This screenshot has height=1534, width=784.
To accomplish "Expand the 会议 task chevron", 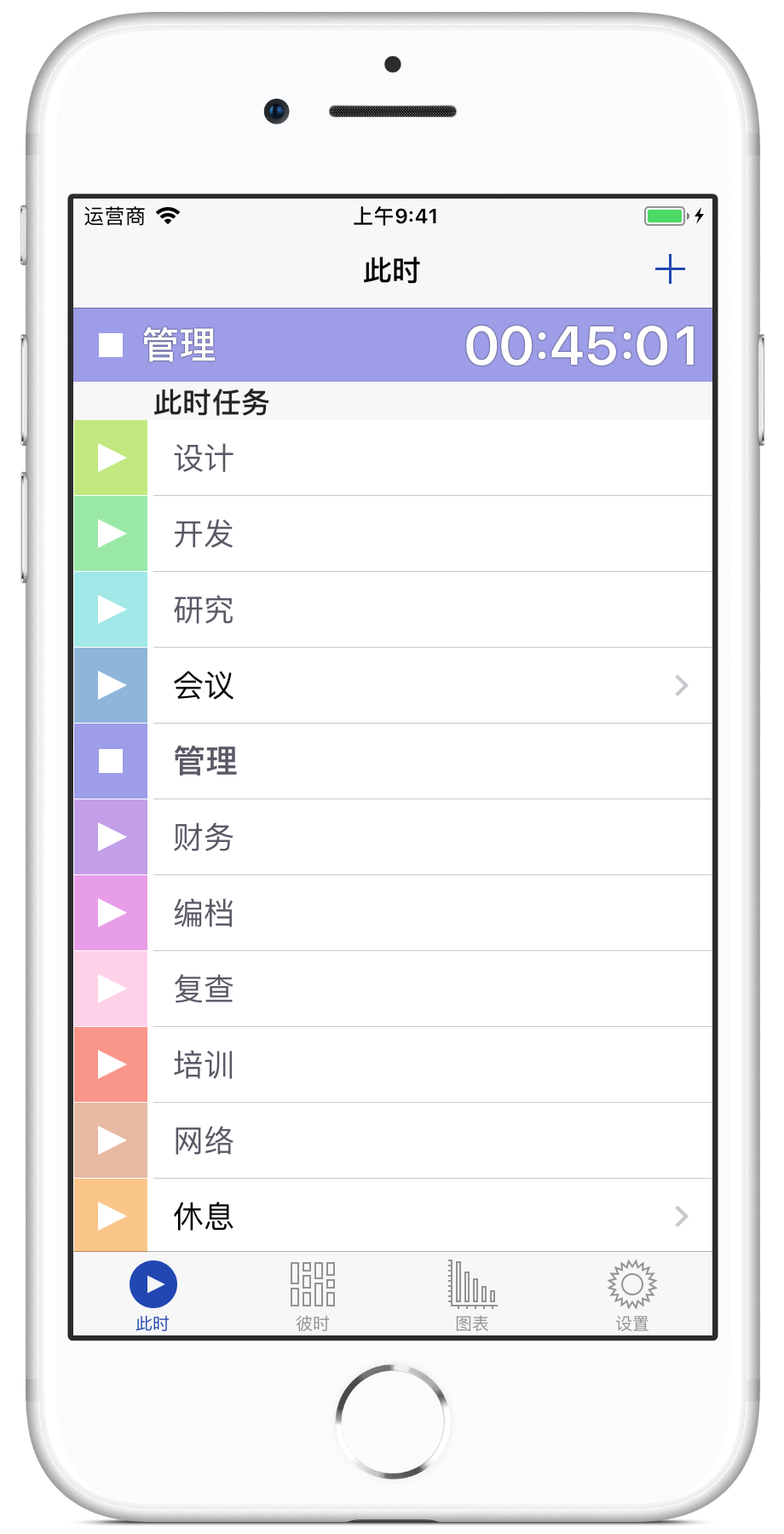I will click(x=682, y=685).
